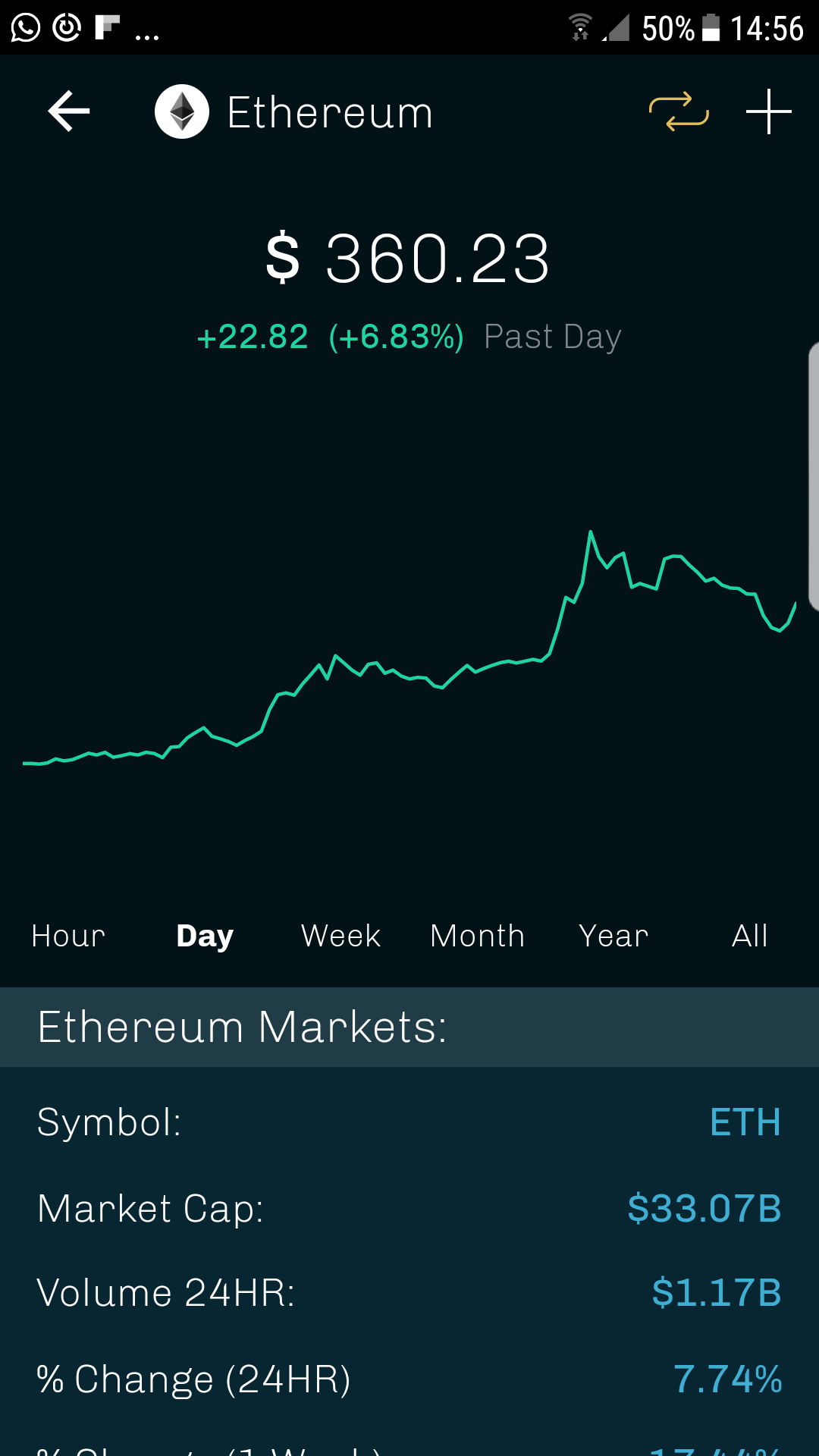
Task: Display the All-time chart
Action: point(750,936)
